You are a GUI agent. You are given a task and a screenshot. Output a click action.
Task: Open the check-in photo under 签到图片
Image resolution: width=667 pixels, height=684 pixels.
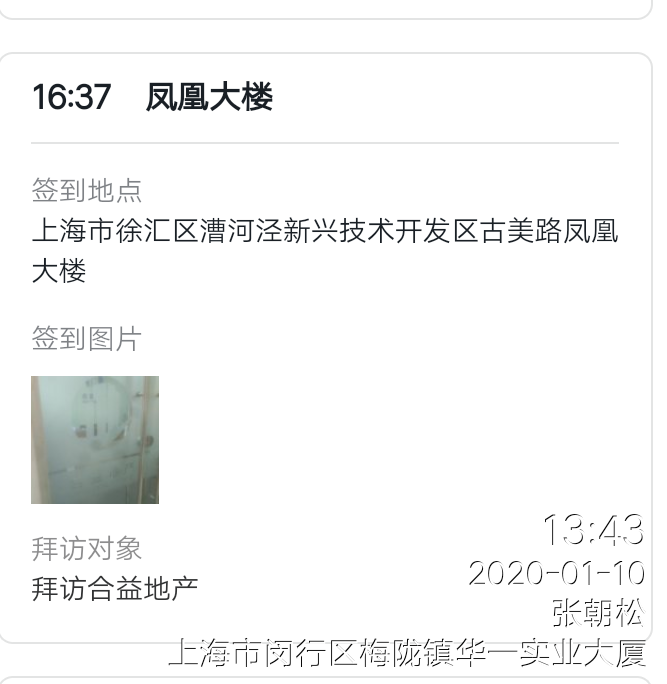95,439
